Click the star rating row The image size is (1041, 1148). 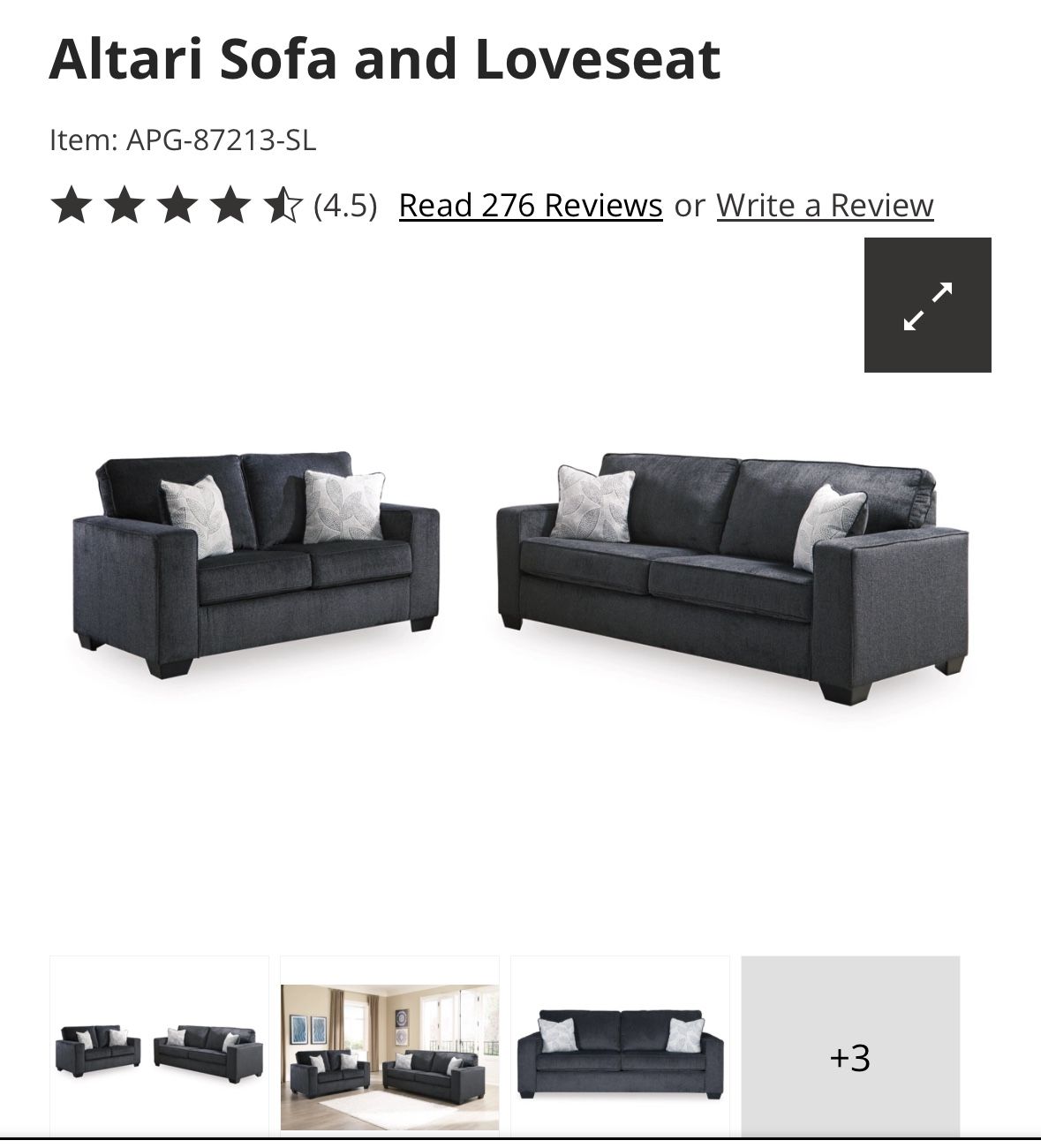pyautogui.click(x=177, y=205)
